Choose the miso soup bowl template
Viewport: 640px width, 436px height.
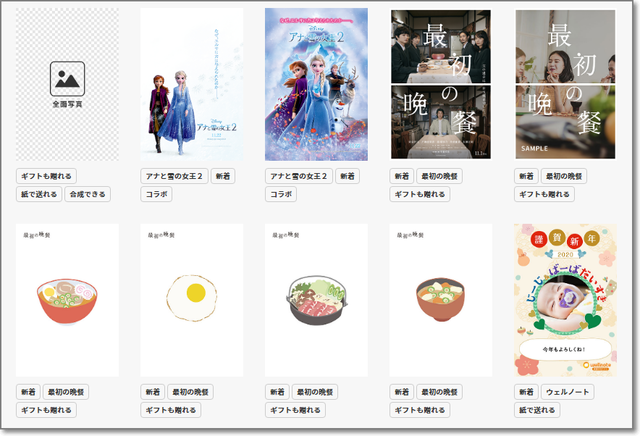coord(440,300)
